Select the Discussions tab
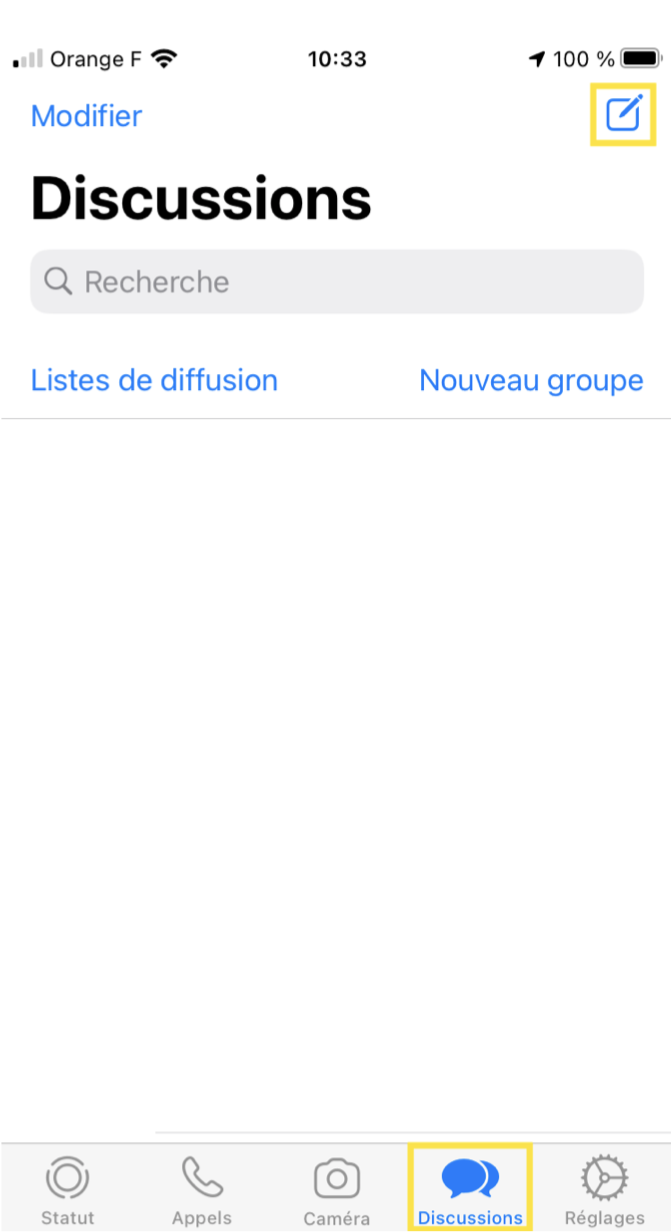 470,1190
